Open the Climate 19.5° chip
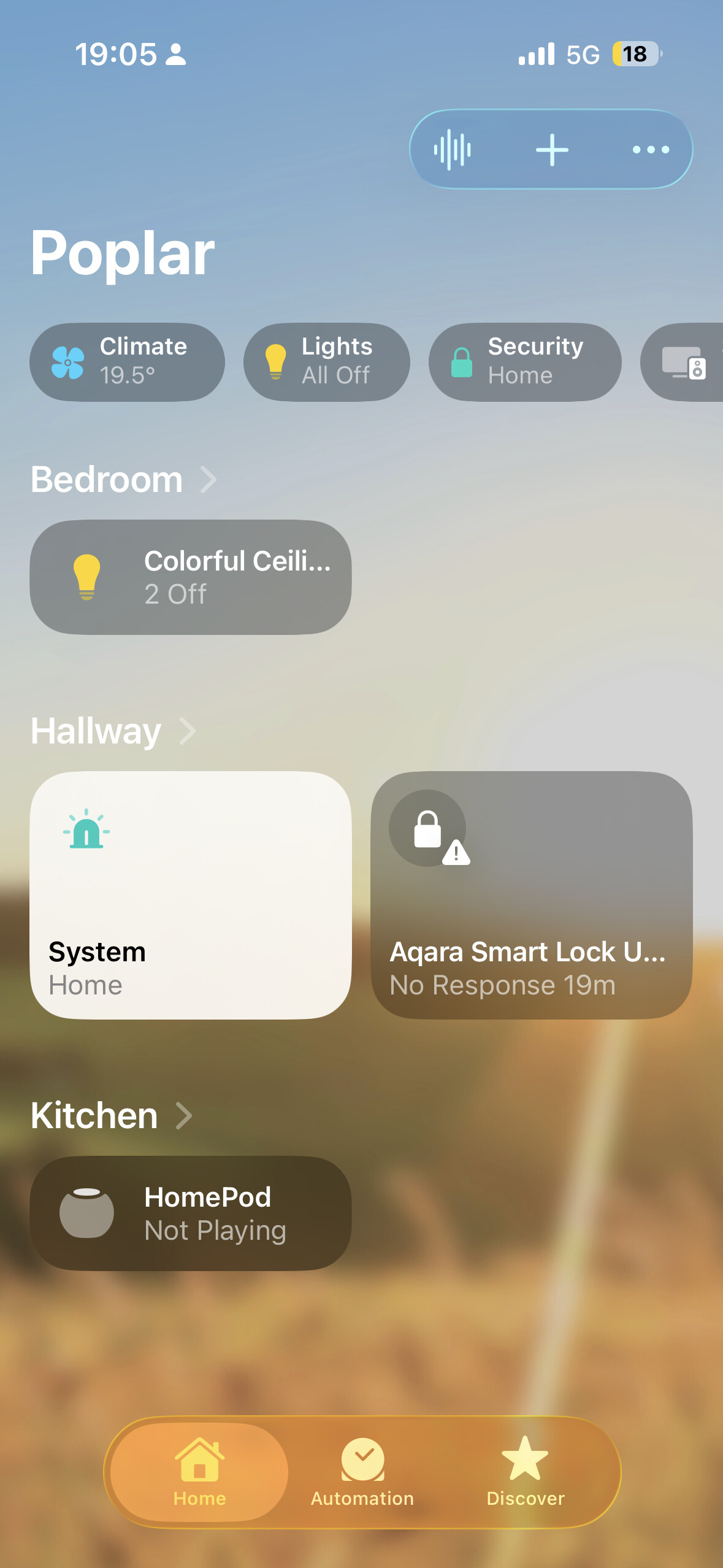The height and width of the screenshot is (1568, 723). coord(127,362)
